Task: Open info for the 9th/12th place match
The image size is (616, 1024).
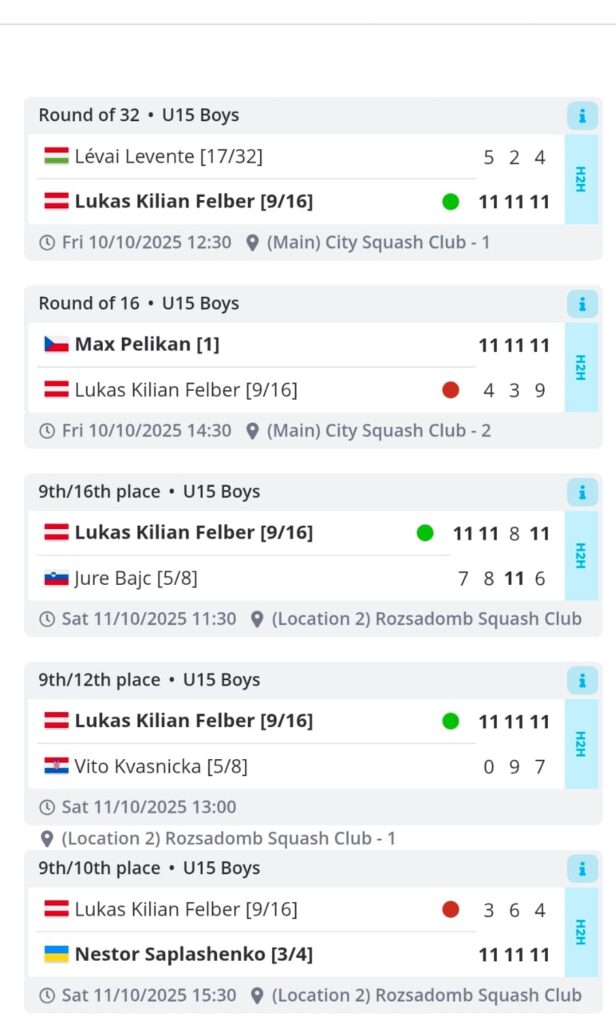Action: click(582, 680)
